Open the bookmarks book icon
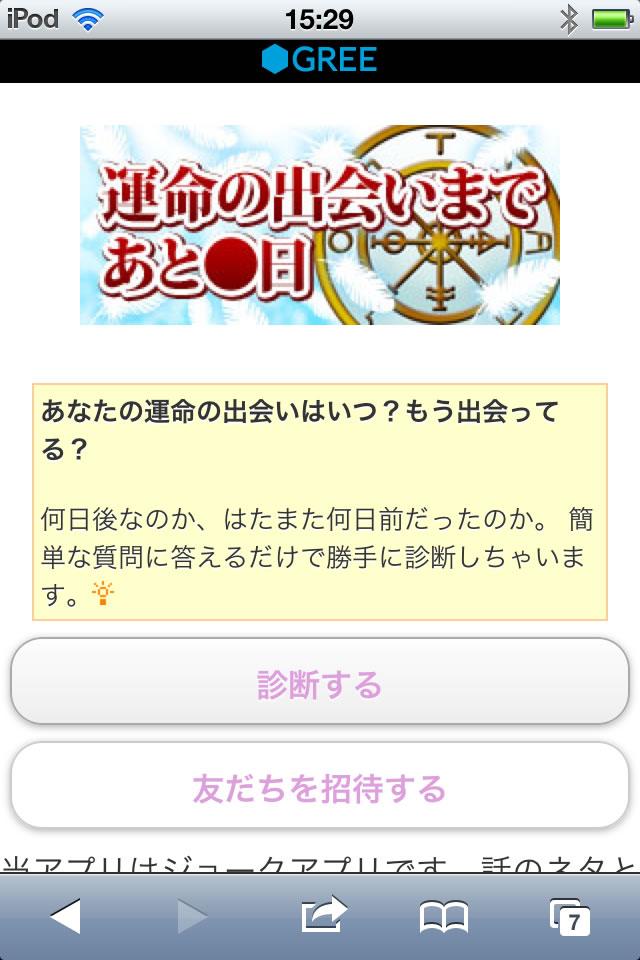Viewport: 640px width, 960px height. click(444, 915)
